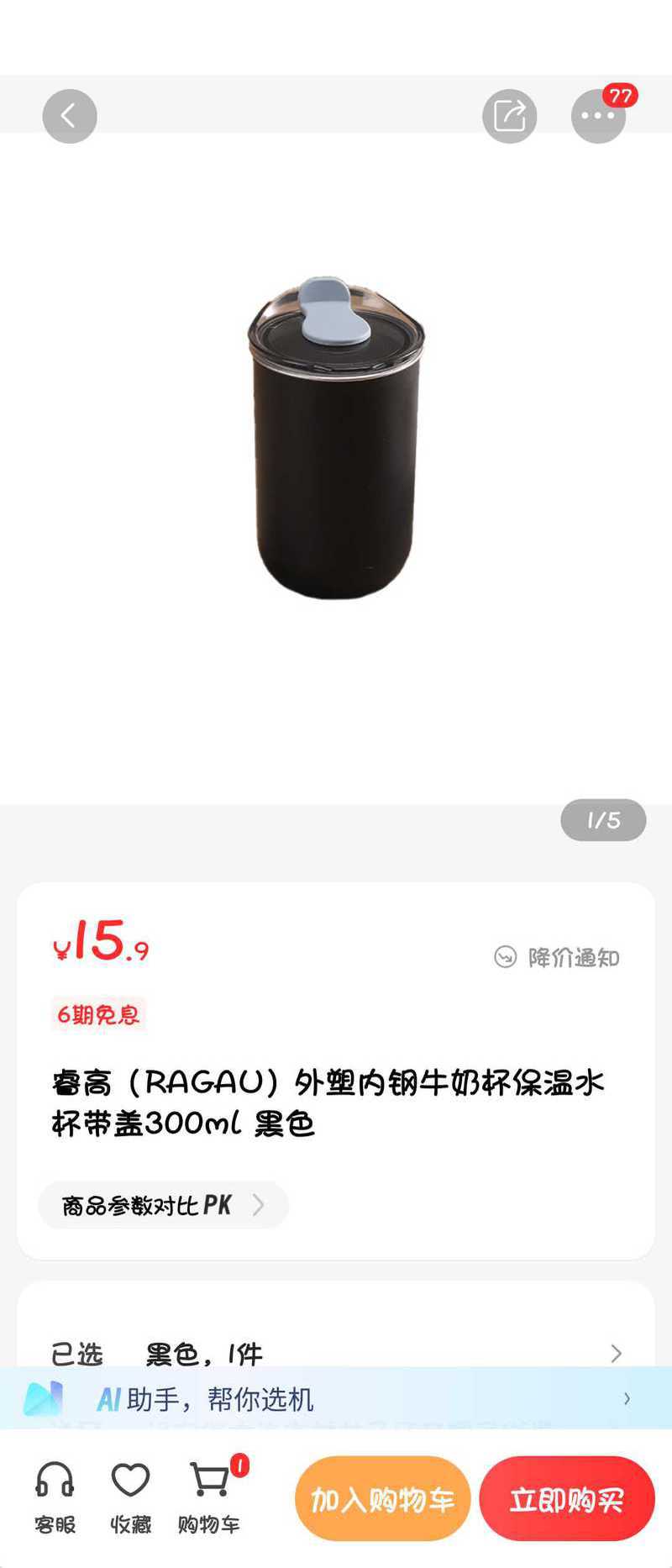Open 商品参数对比 PK comparison
This screenshot has width=672, height=1568.
coord(163,1205)
